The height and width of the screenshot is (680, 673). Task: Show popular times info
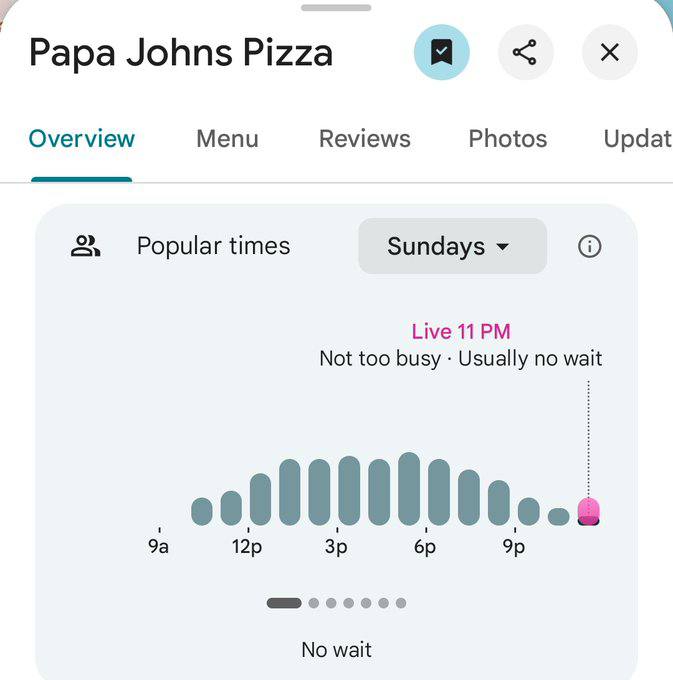click(590, 246)
